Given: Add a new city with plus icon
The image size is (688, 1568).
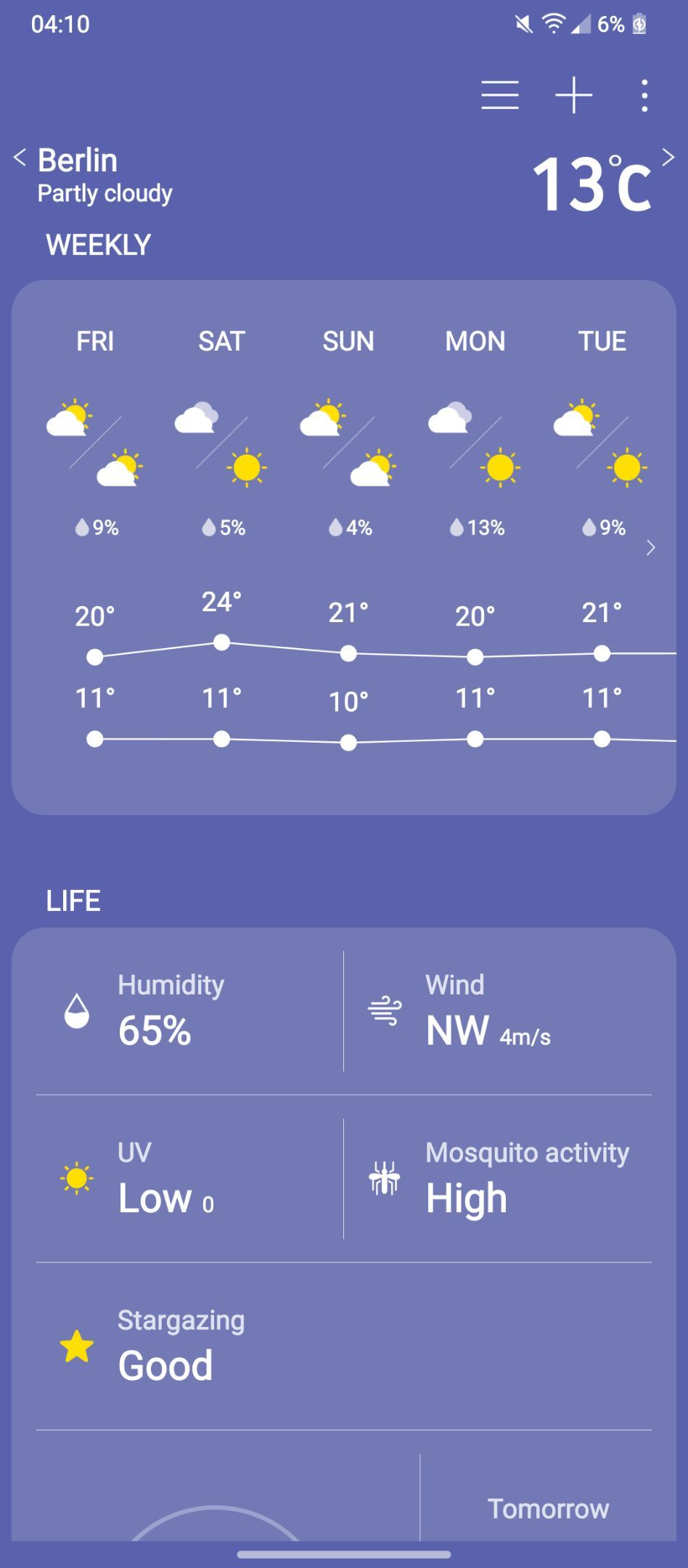Looking at the screenshot, I should coord(574,95).
